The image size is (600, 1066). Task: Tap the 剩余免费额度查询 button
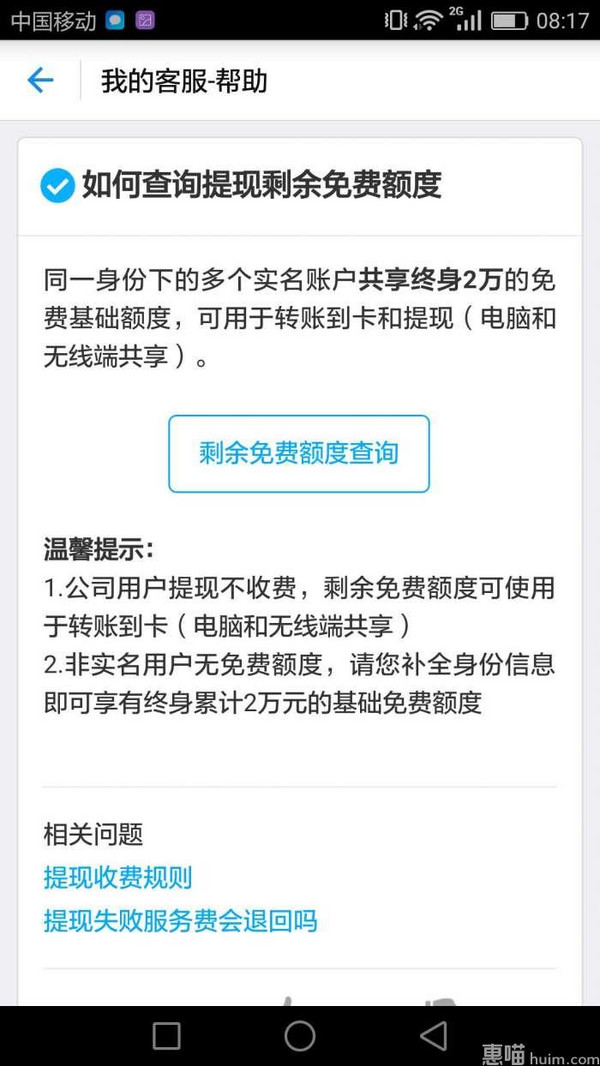point(299,454)
